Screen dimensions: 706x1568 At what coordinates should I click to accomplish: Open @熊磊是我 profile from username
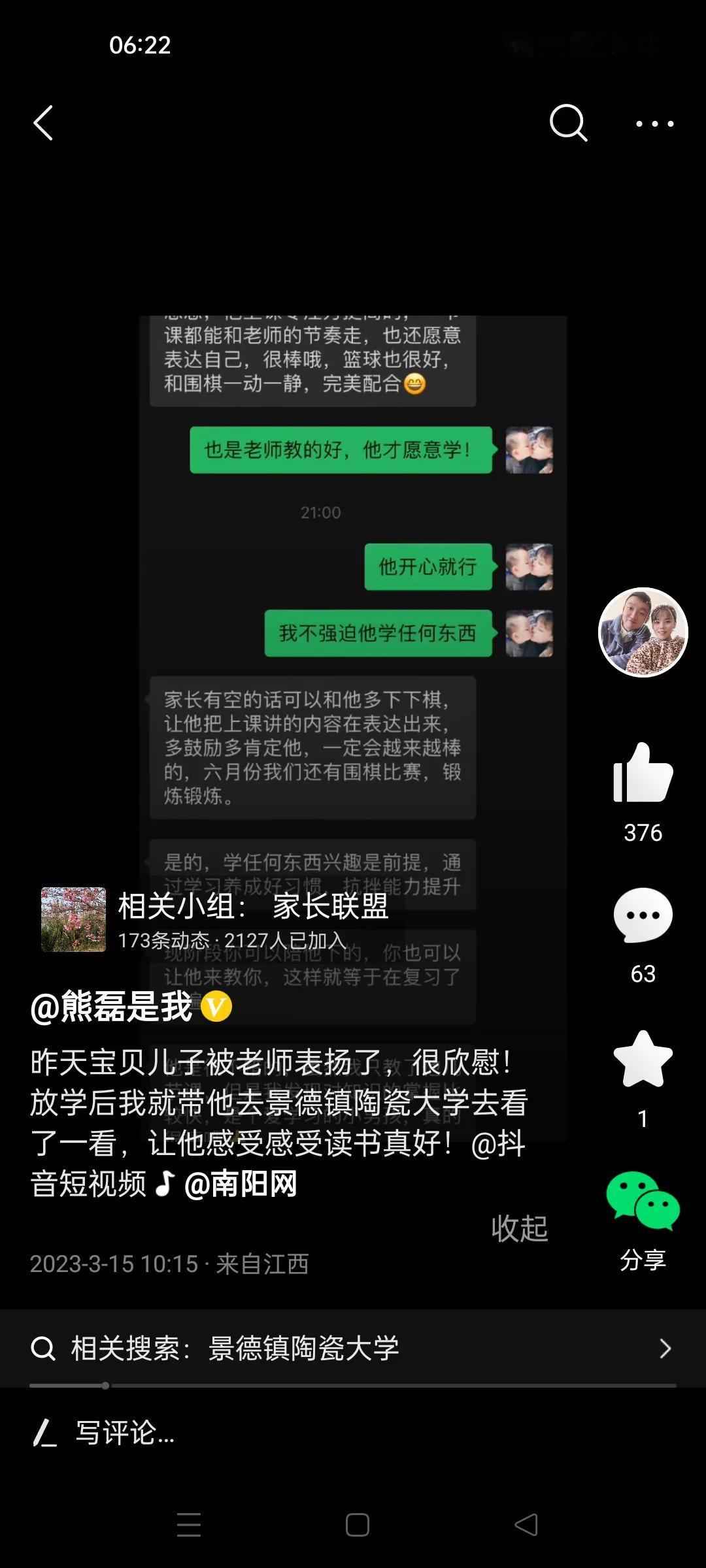click(112, 1006)
